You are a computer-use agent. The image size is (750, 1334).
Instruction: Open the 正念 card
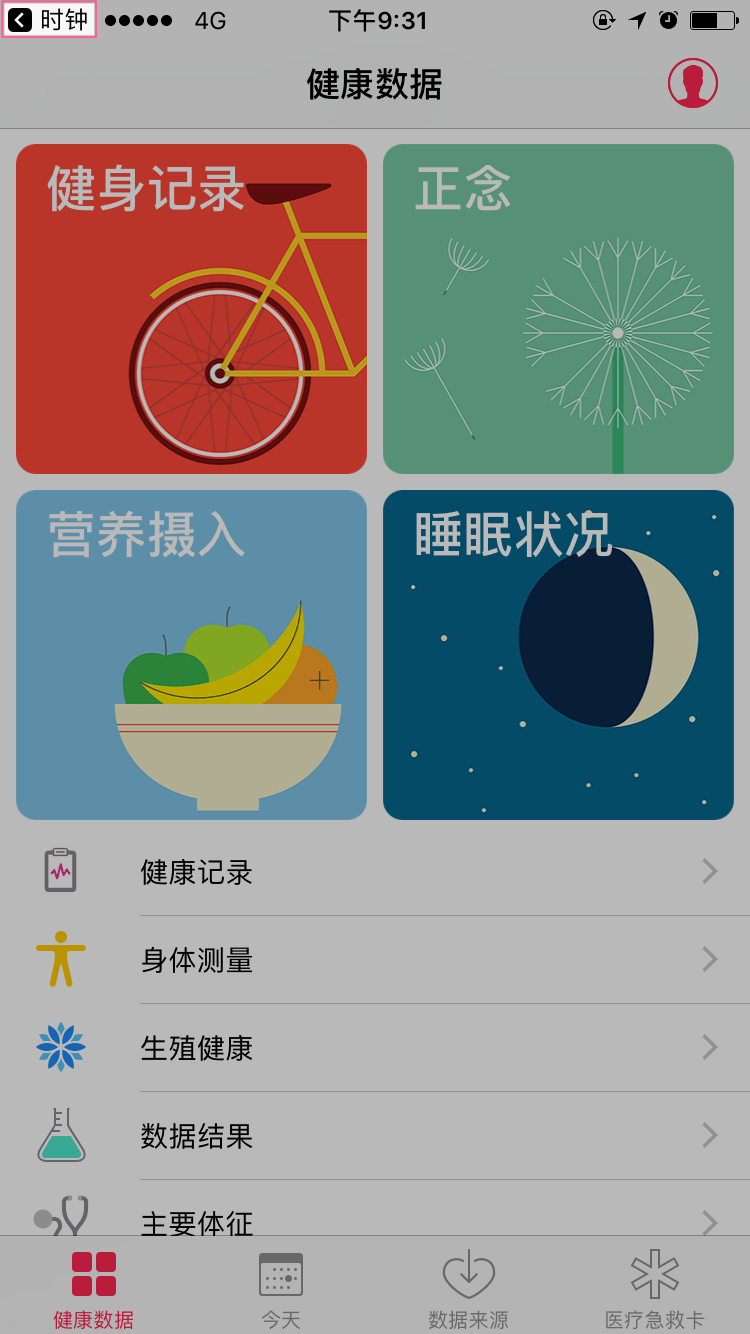click(x=558, y=308)
